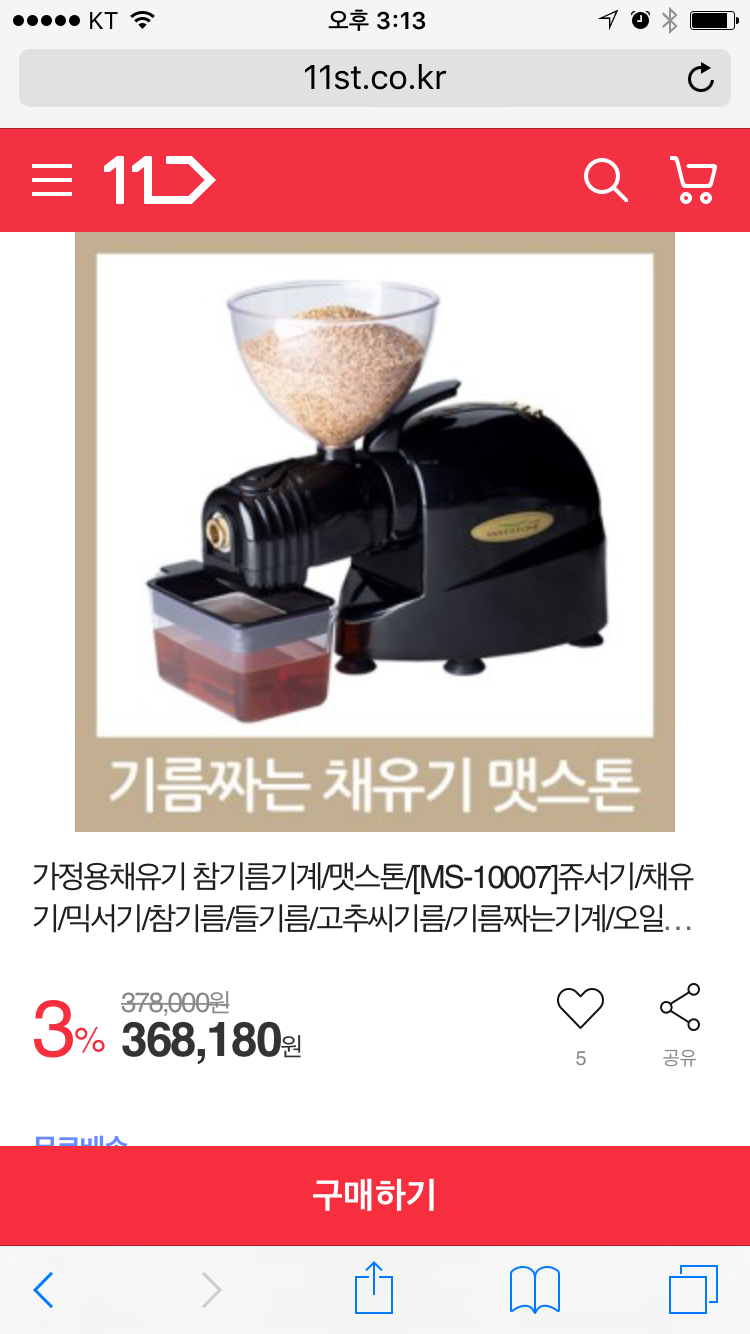
Task: Tap the 구매하기 buy button
Action: 375,1195
